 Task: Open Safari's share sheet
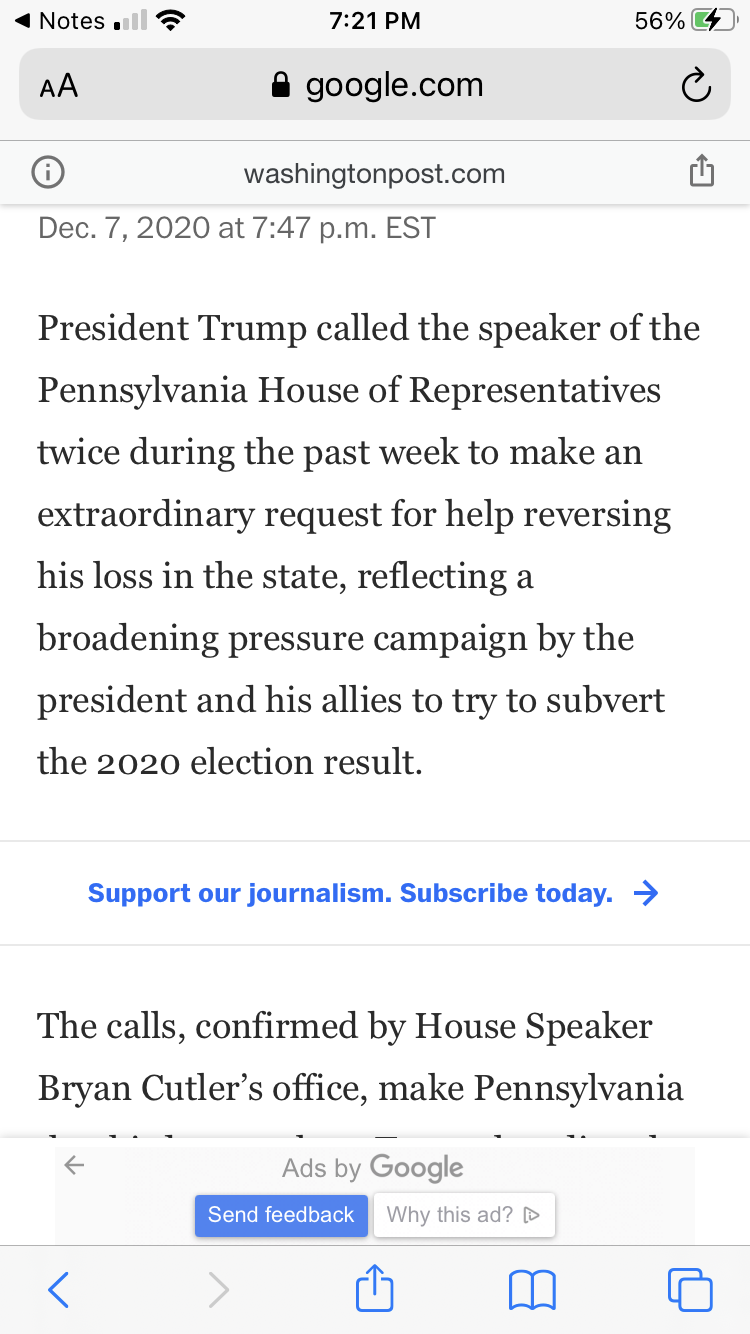pos(374,1287)
